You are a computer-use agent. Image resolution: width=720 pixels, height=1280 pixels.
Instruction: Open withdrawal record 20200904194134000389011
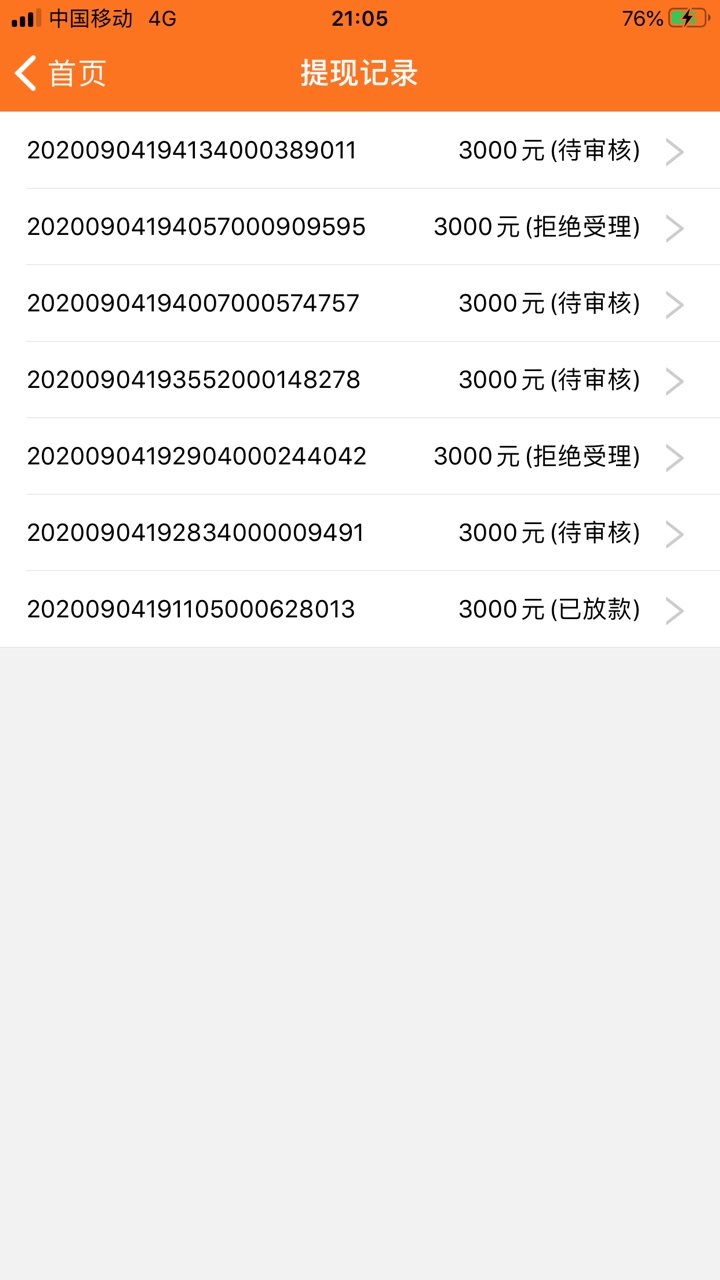pos(360,151)
